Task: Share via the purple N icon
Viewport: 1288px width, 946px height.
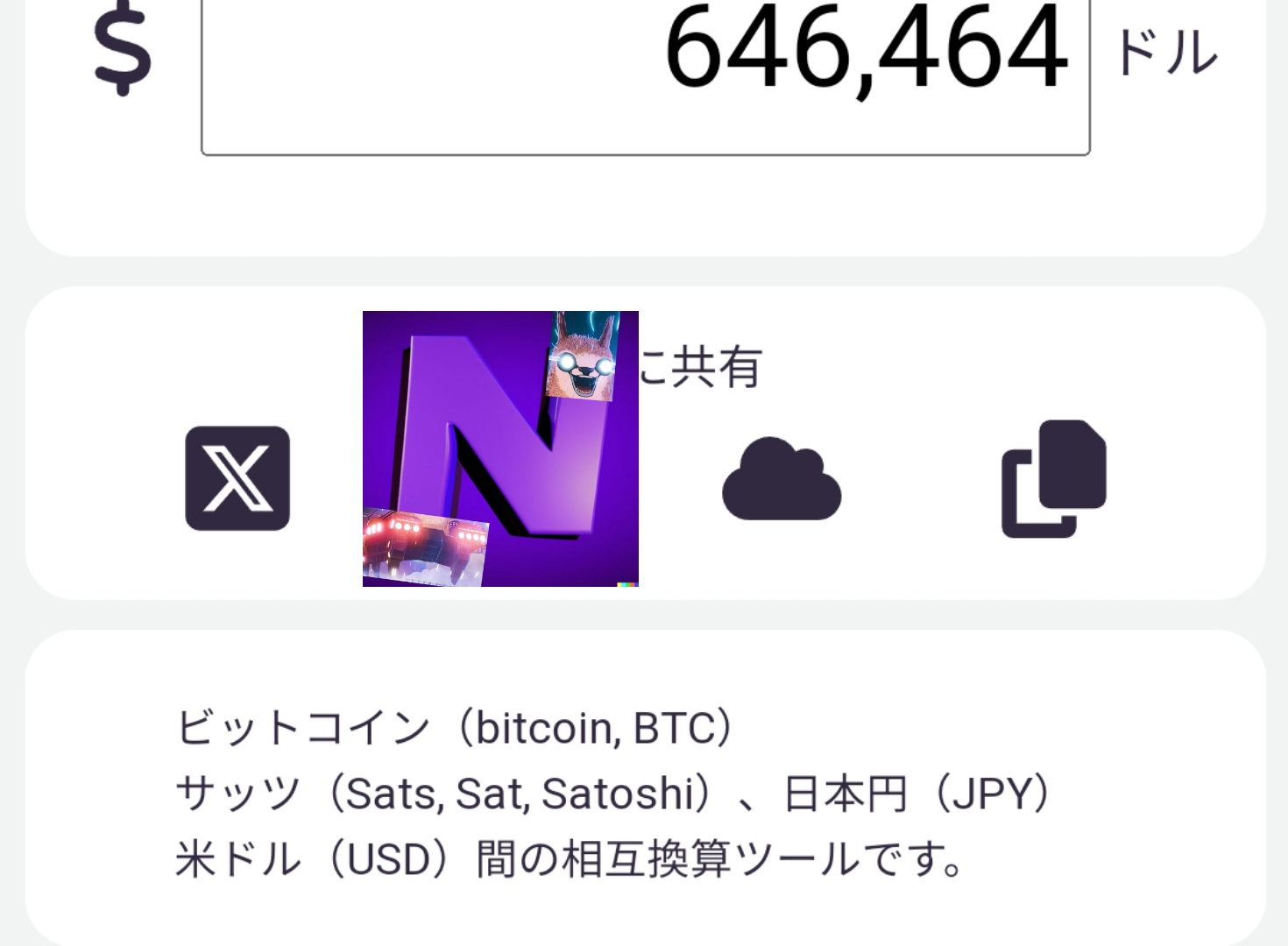Action: tap(500, 448)
